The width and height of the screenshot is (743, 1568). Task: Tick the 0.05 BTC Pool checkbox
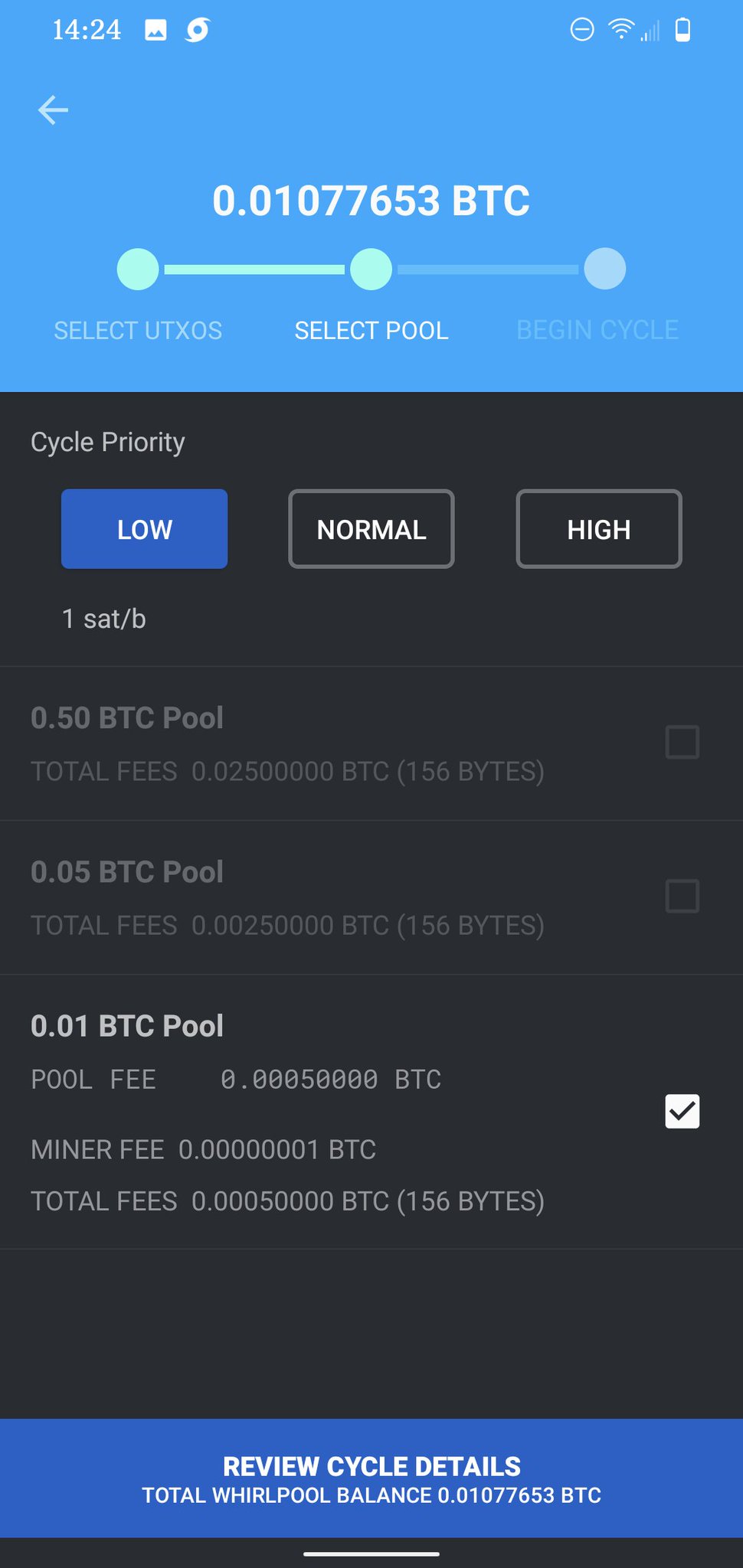point(682,896)
